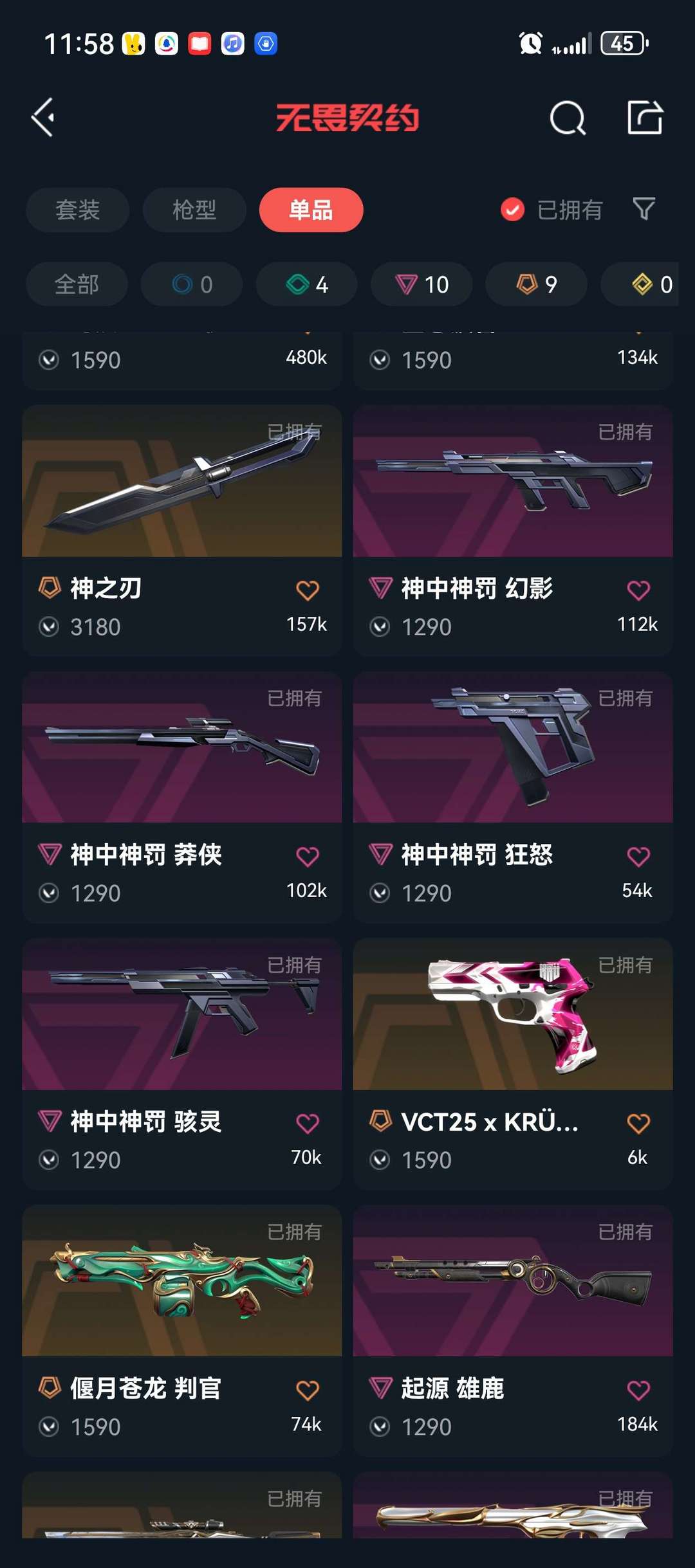Open the VCT25 x KRÜ pistol card
Image resolution: width=695 pixels, height=1568 pixels.
(x=513, y=1064)
